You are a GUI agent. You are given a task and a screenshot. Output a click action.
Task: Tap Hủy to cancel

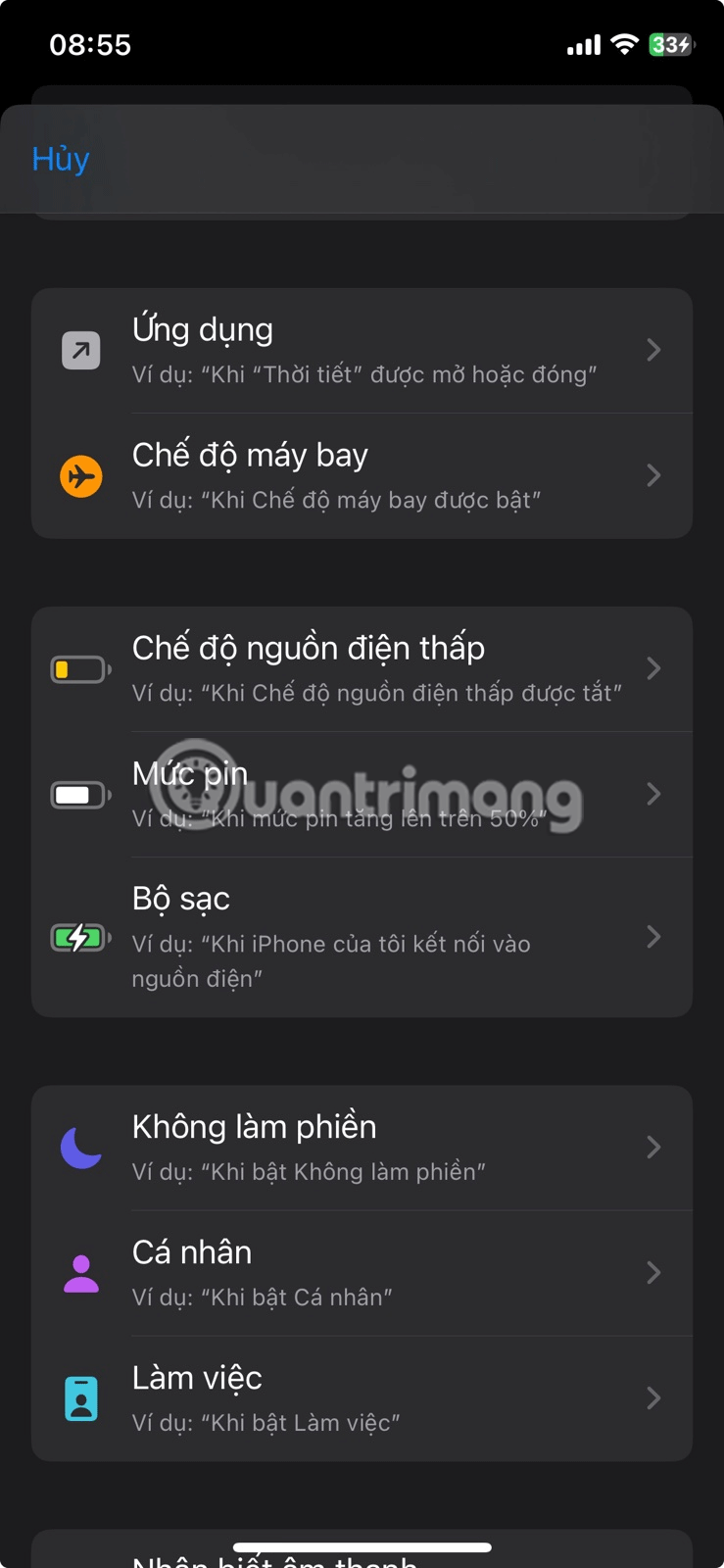point(61,159)
